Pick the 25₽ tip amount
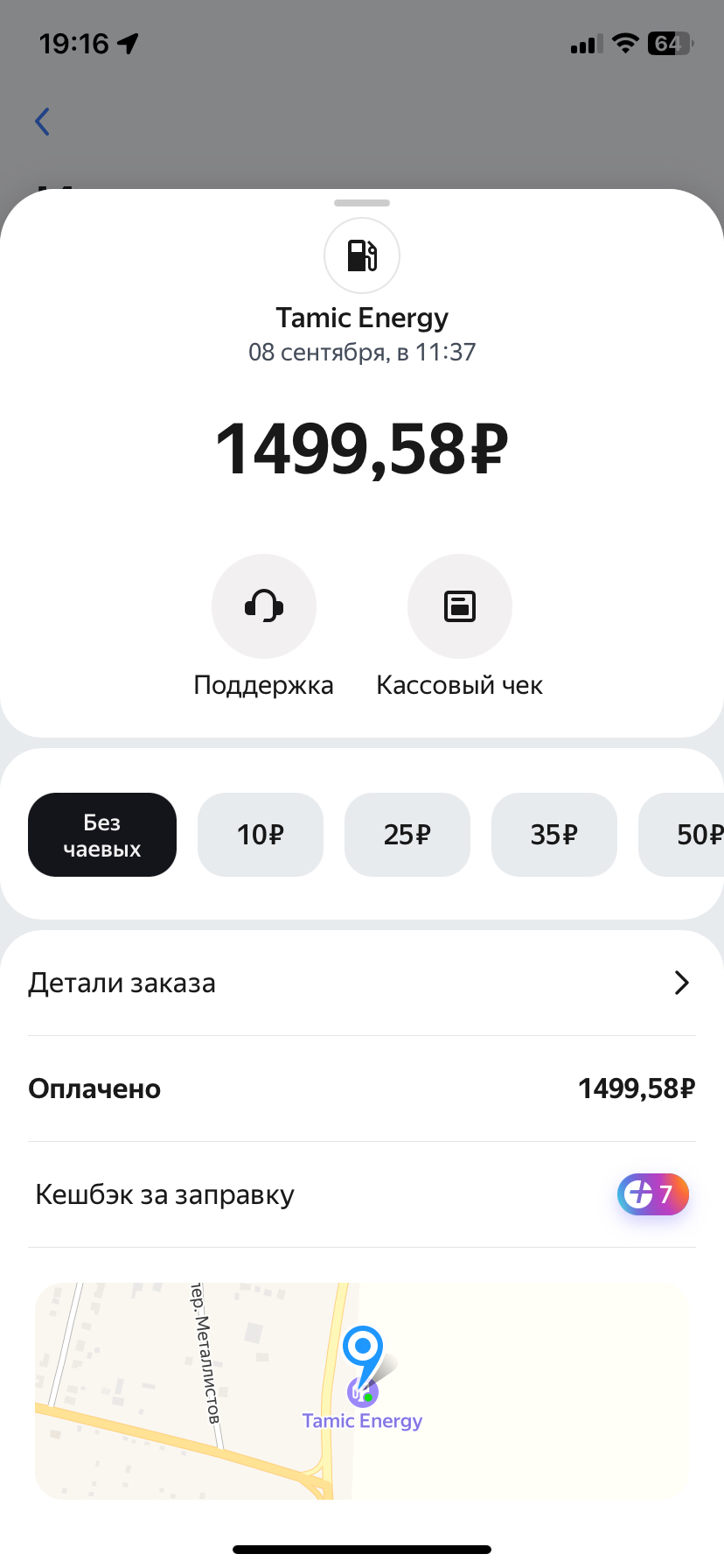The image size is (724, 1568). [407, 835]
